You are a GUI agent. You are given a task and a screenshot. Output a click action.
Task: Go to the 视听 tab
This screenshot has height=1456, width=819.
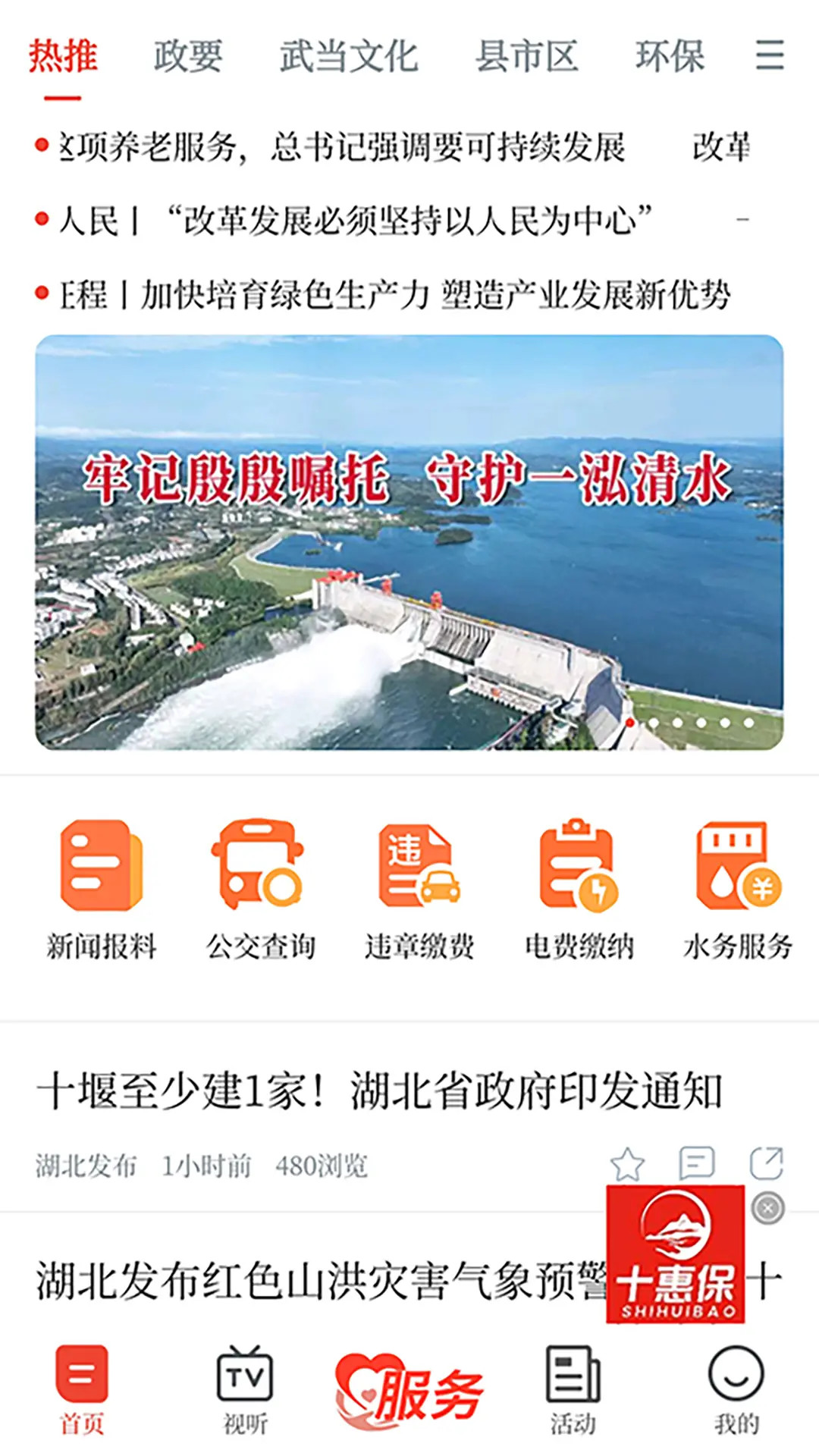tap(245, 1389)
